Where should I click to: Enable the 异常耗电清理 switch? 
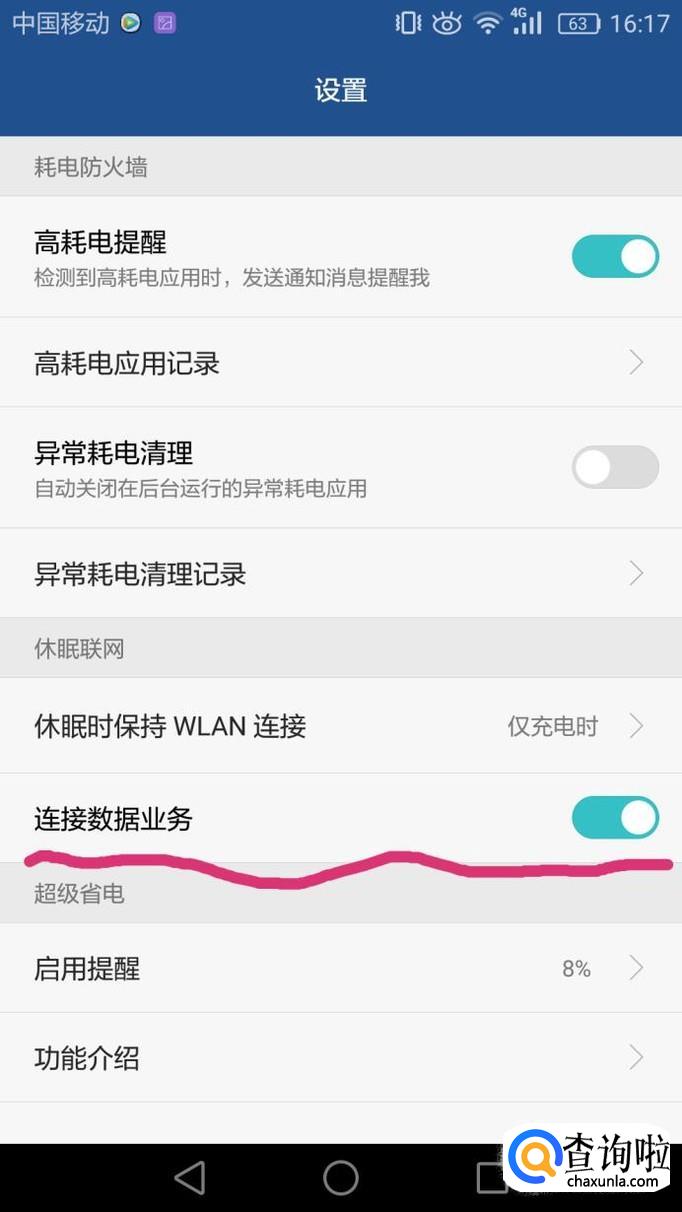[x=614, y=467]
